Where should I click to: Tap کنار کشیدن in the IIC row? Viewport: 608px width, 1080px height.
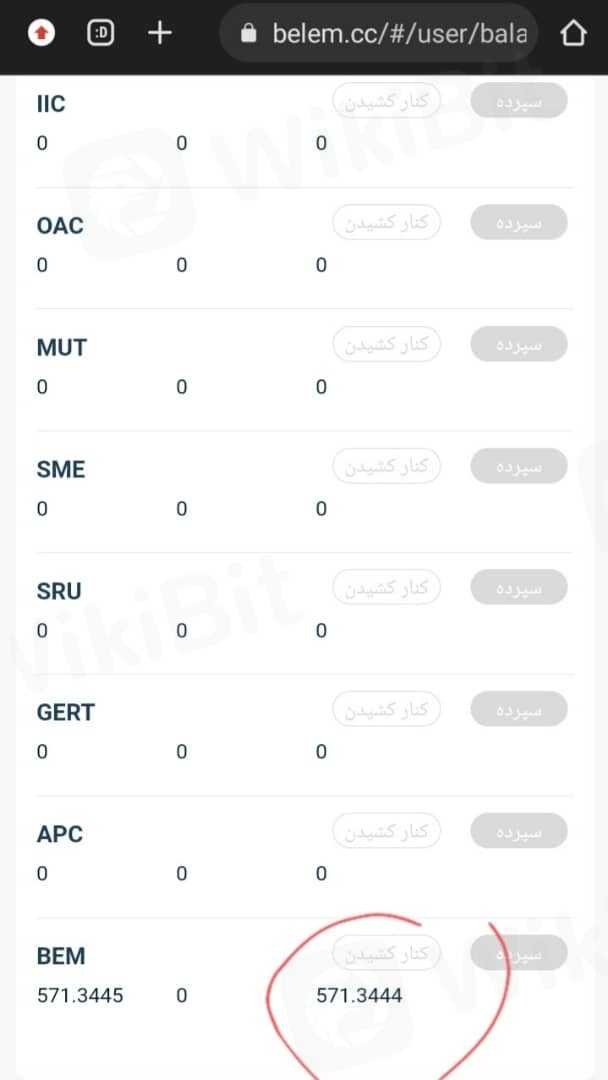(x=387, y=101)
